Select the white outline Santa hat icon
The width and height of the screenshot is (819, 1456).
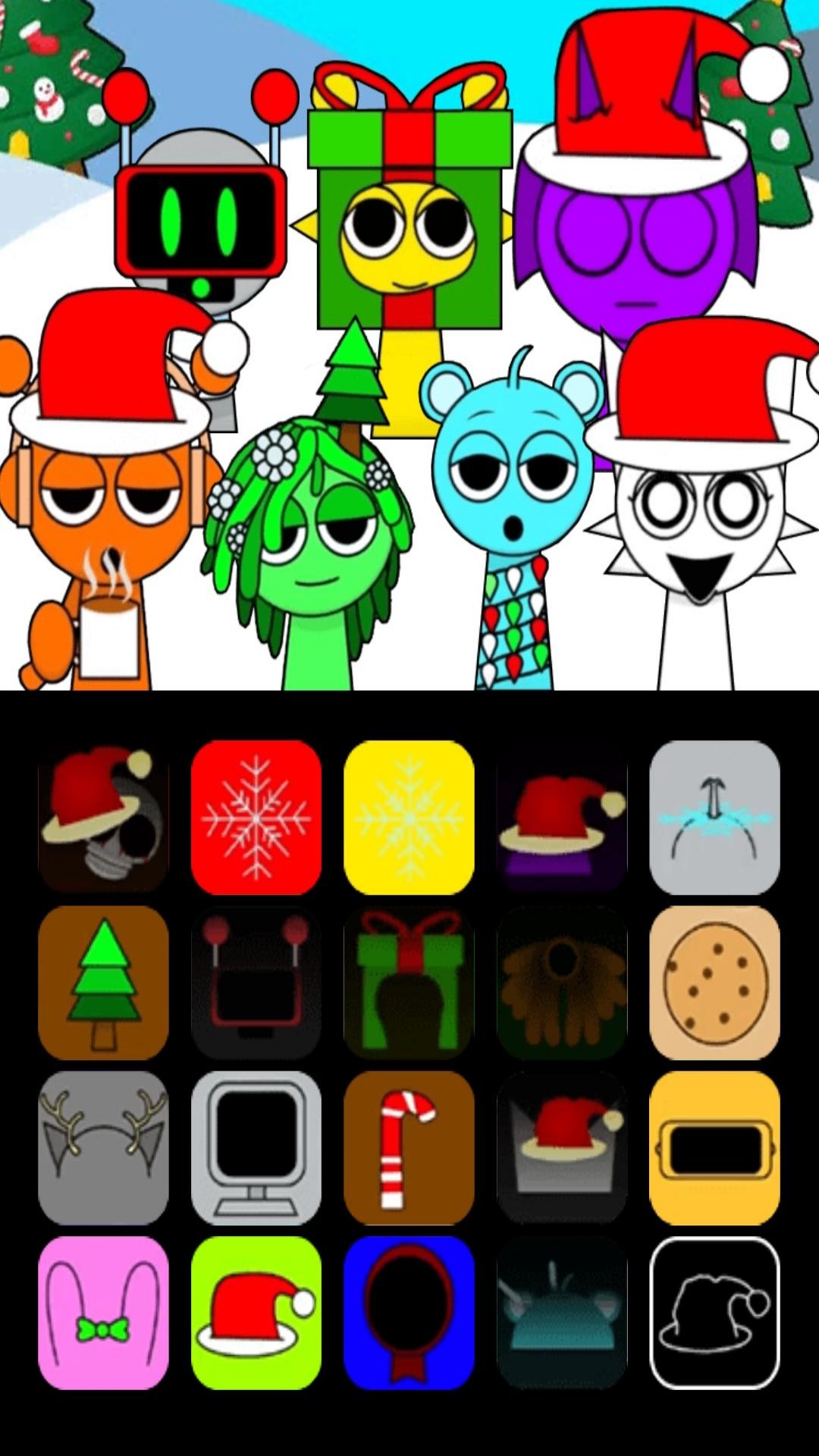click(x=714, y=1313)
